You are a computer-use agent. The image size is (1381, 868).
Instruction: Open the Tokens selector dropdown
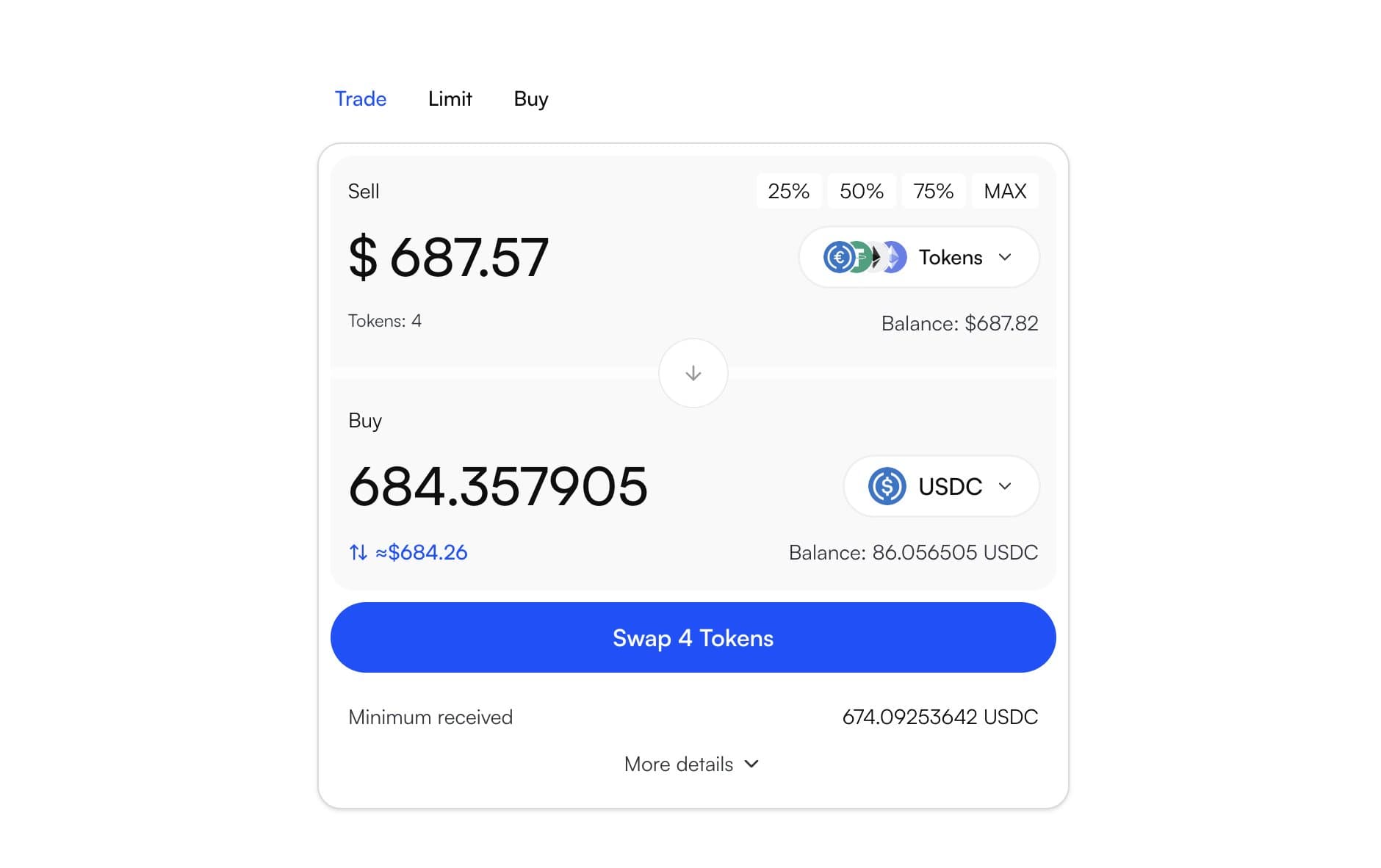pyautogui.click(x=918, y=257)
